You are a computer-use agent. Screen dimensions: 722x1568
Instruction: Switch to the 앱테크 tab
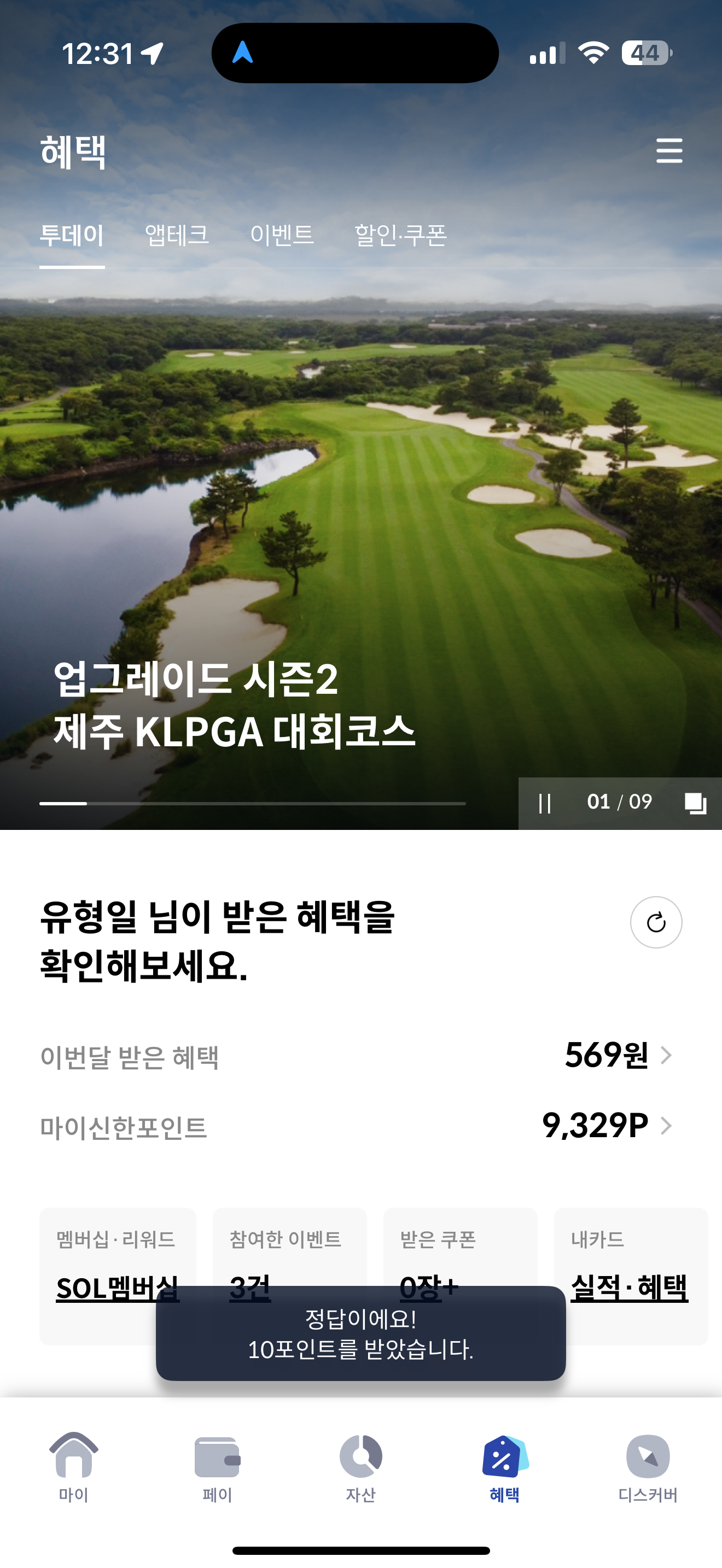click(x=177, y=235)
